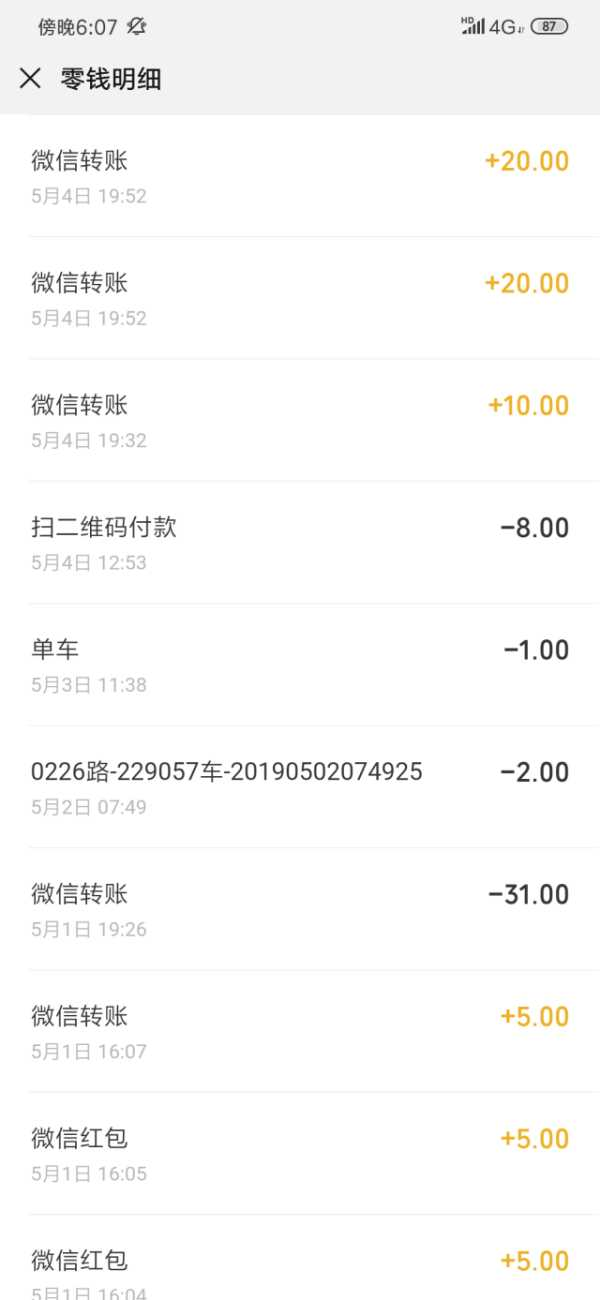Close the 零钱明细 page
The image size is (600, 1300).
point(30,79)
